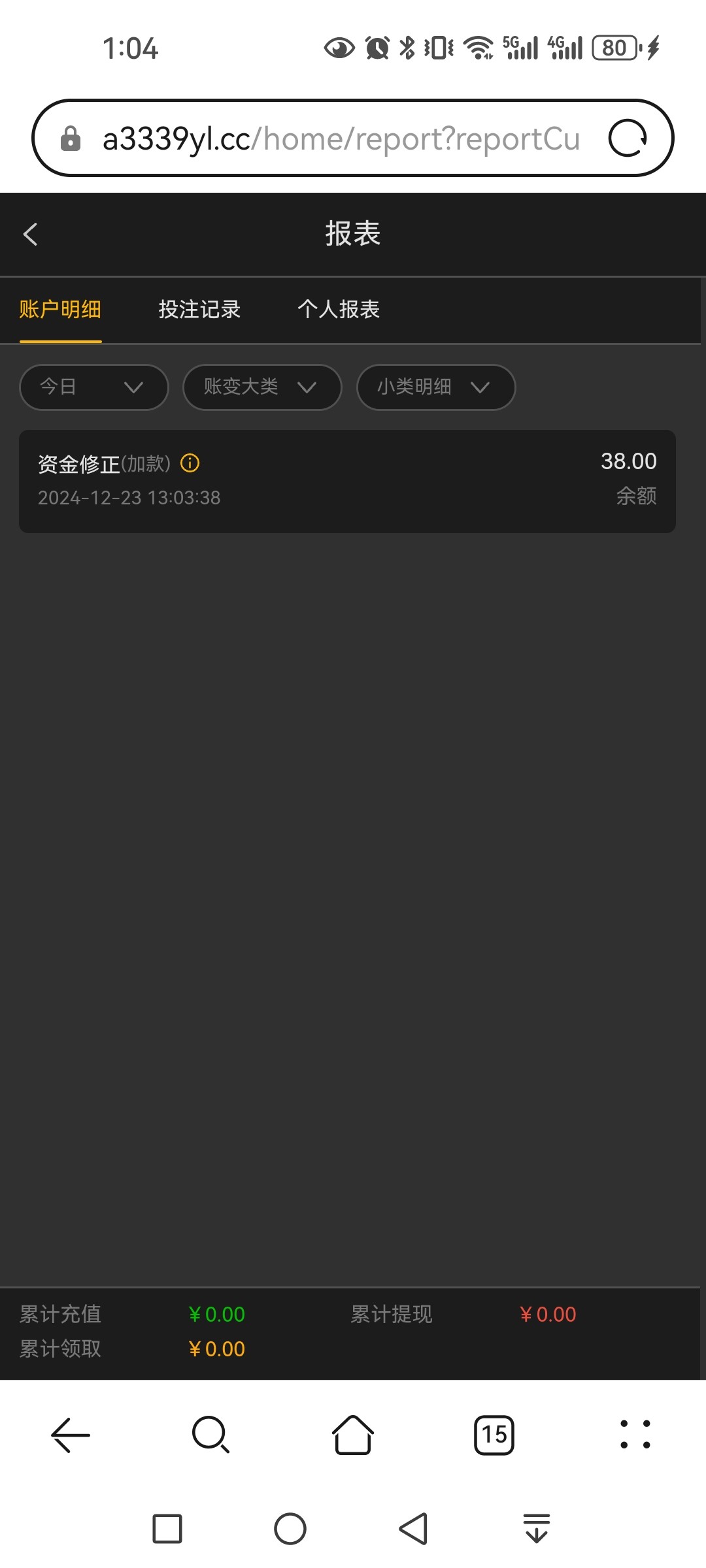Open the 15 tabs switcher
706x1568 pixels.
point(494,1435)
